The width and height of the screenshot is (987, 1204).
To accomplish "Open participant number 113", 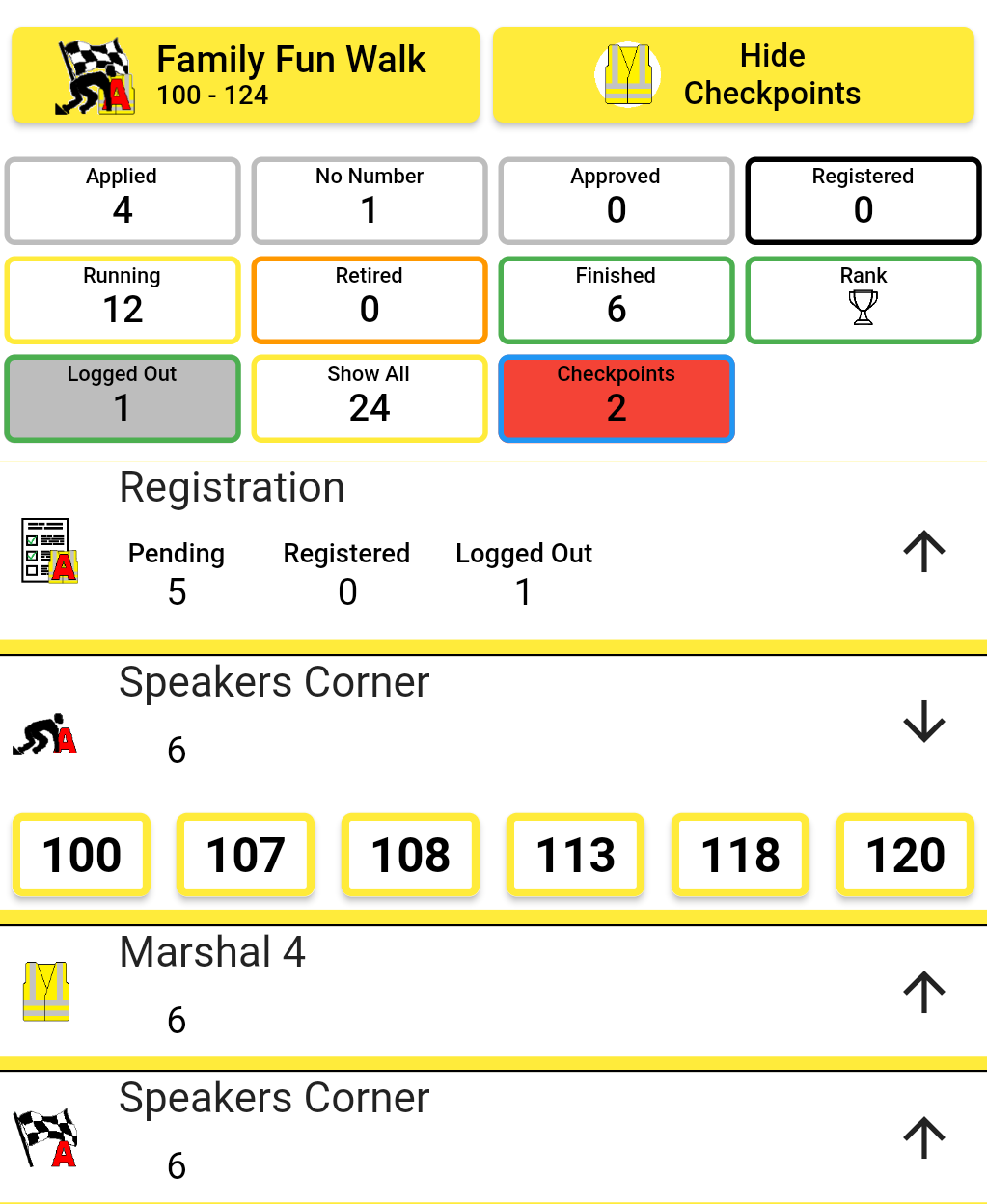I will (x=576, y=856).
